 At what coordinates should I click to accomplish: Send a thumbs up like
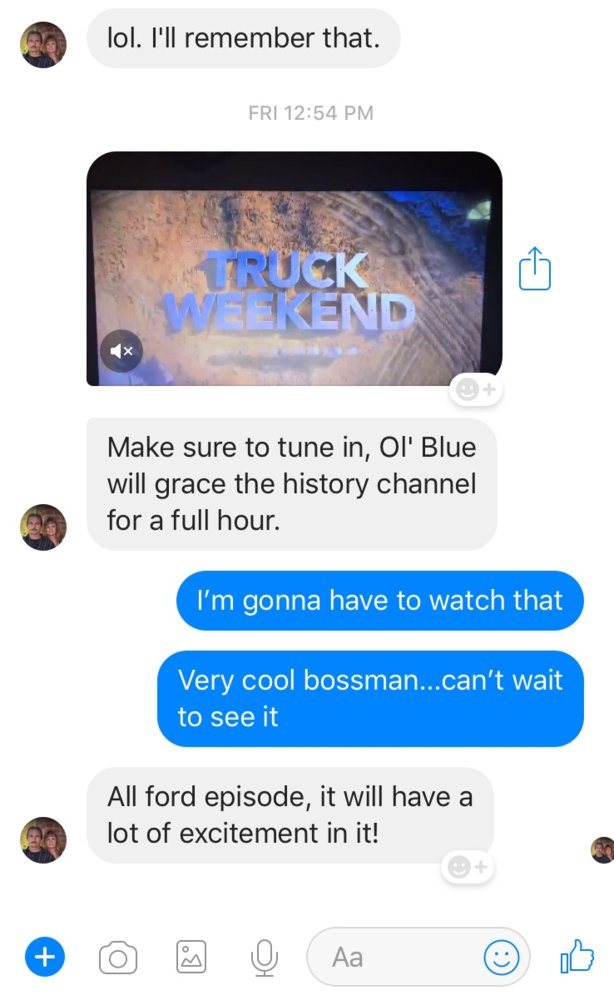point(577,957)
